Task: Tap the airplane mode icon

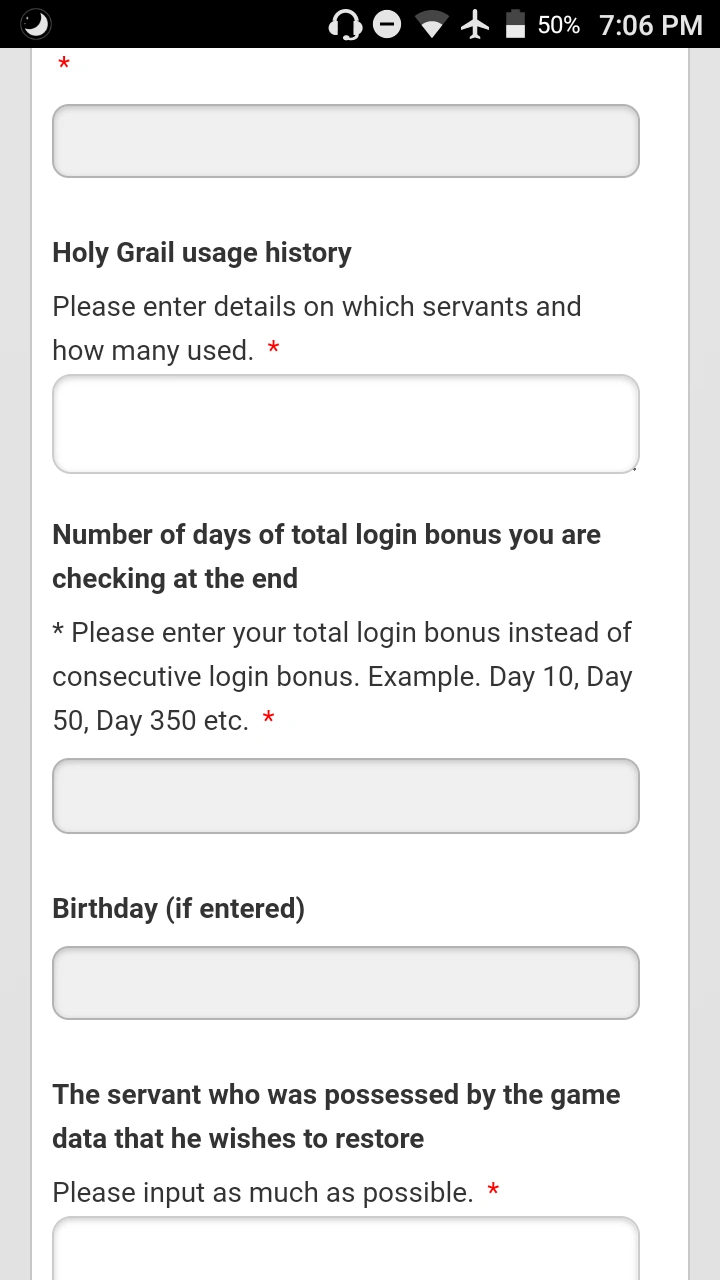Action: (x=473, y=24)
